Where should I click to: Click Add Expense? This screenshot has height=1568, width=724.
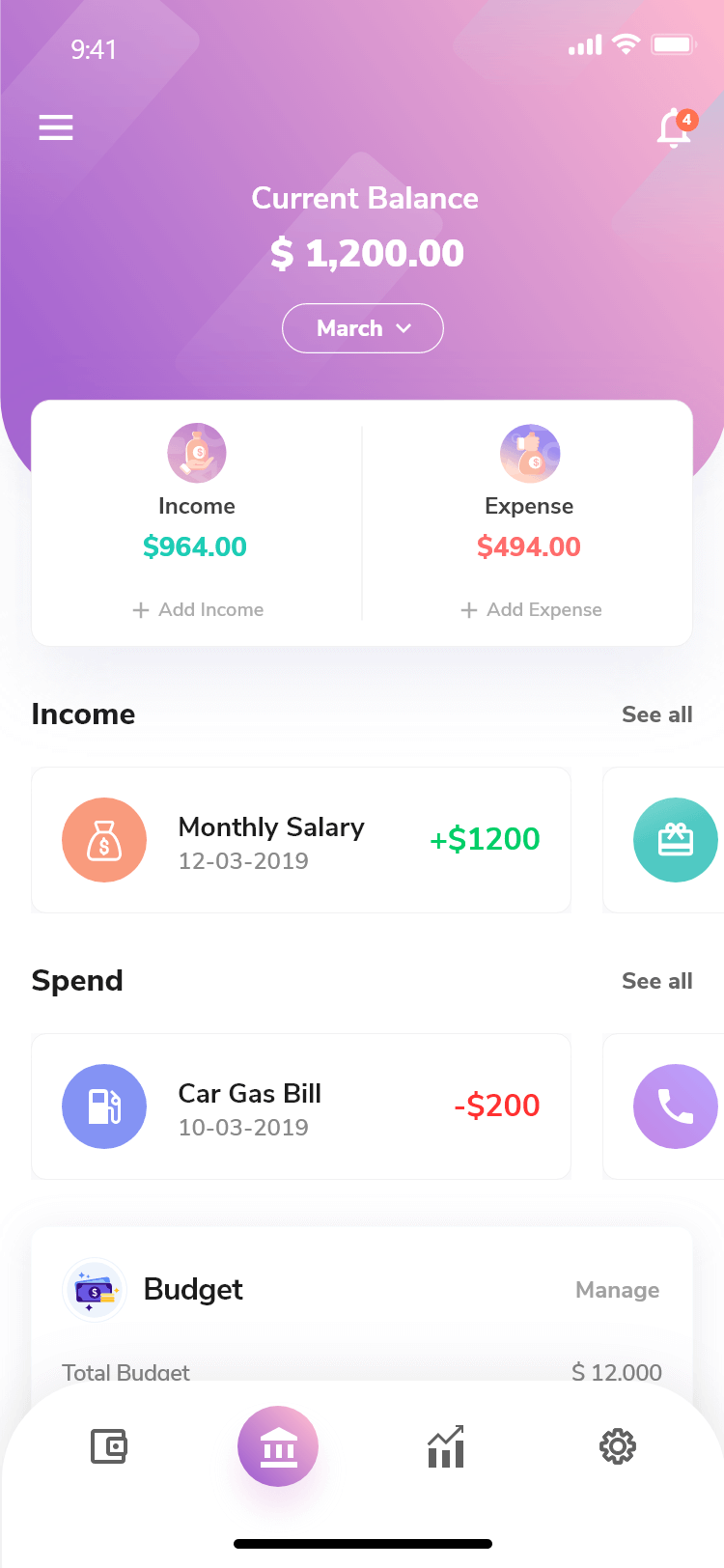[x=531, y=609]
